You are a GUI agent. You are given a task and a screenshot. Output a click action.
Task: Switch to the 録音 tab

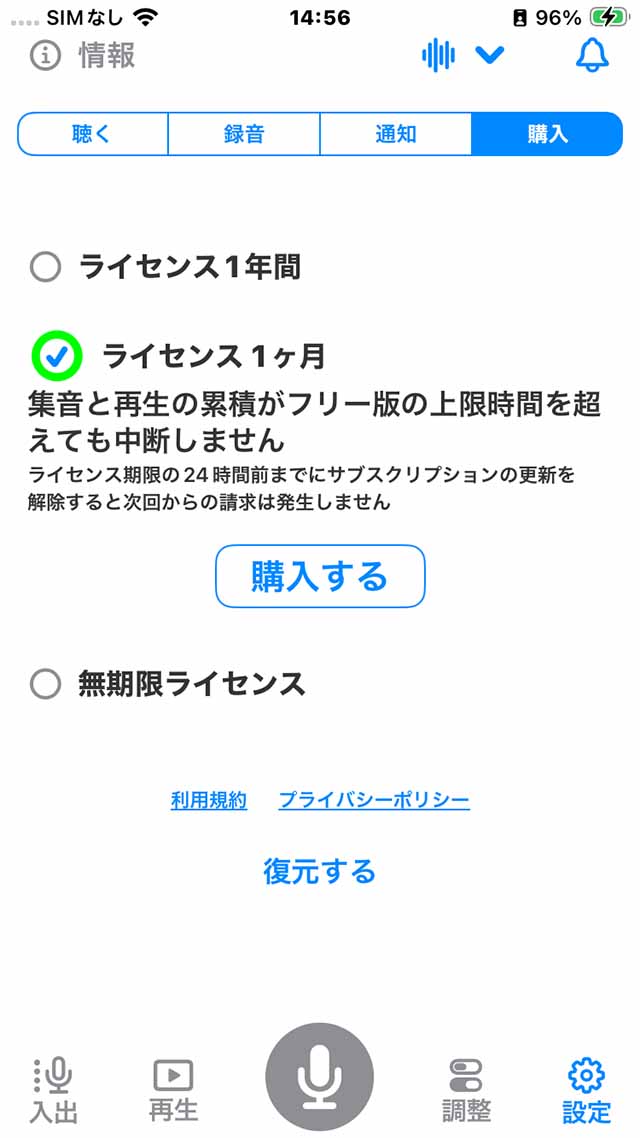click(x=244, y=134)
